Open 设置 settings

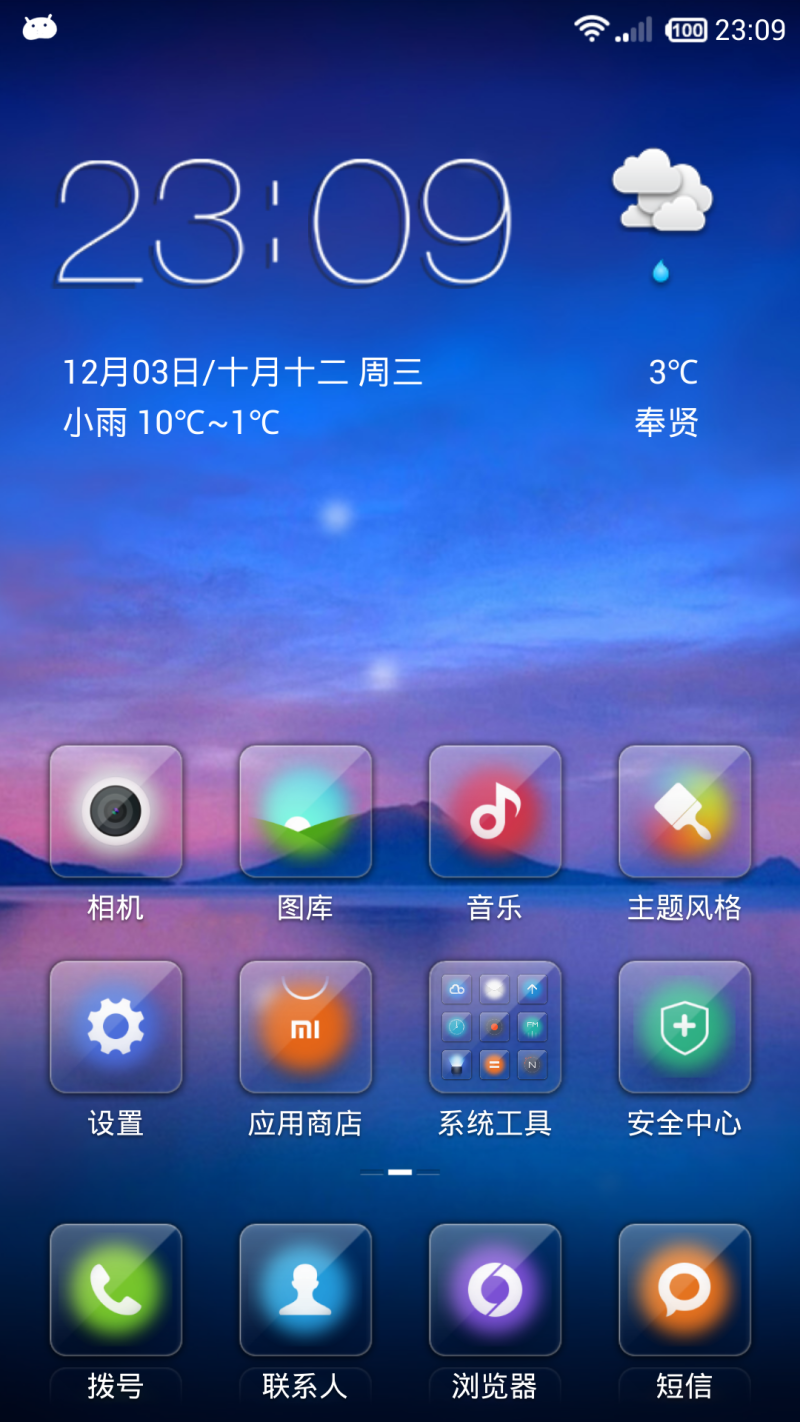pyautogui.click(x=116, y=1027)
